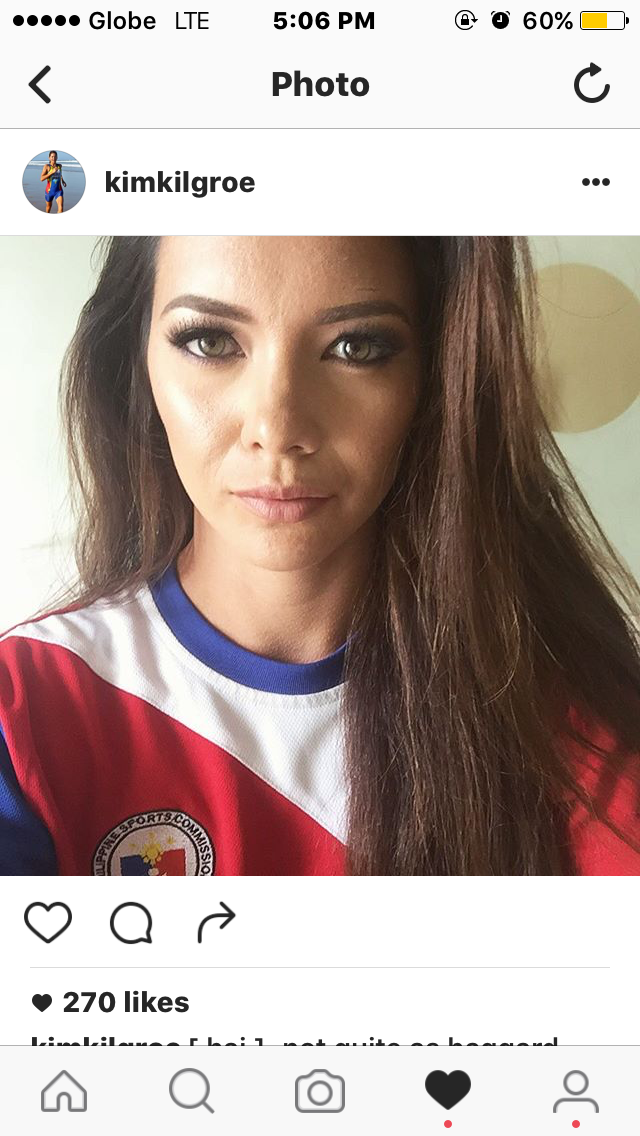
Task: Switch to the Search tab
Action: (191, 1091)
